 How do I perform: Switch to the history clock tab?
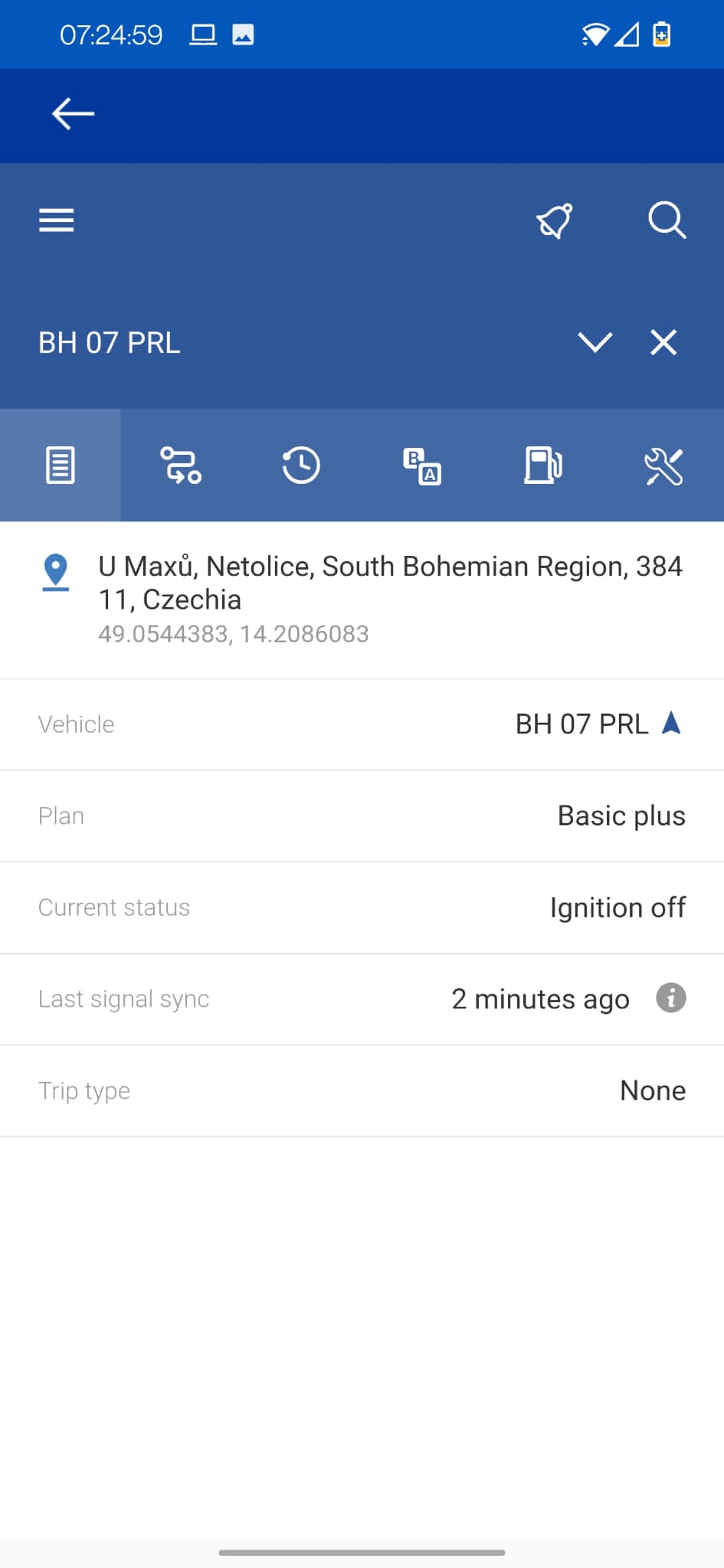coord(301,465)
